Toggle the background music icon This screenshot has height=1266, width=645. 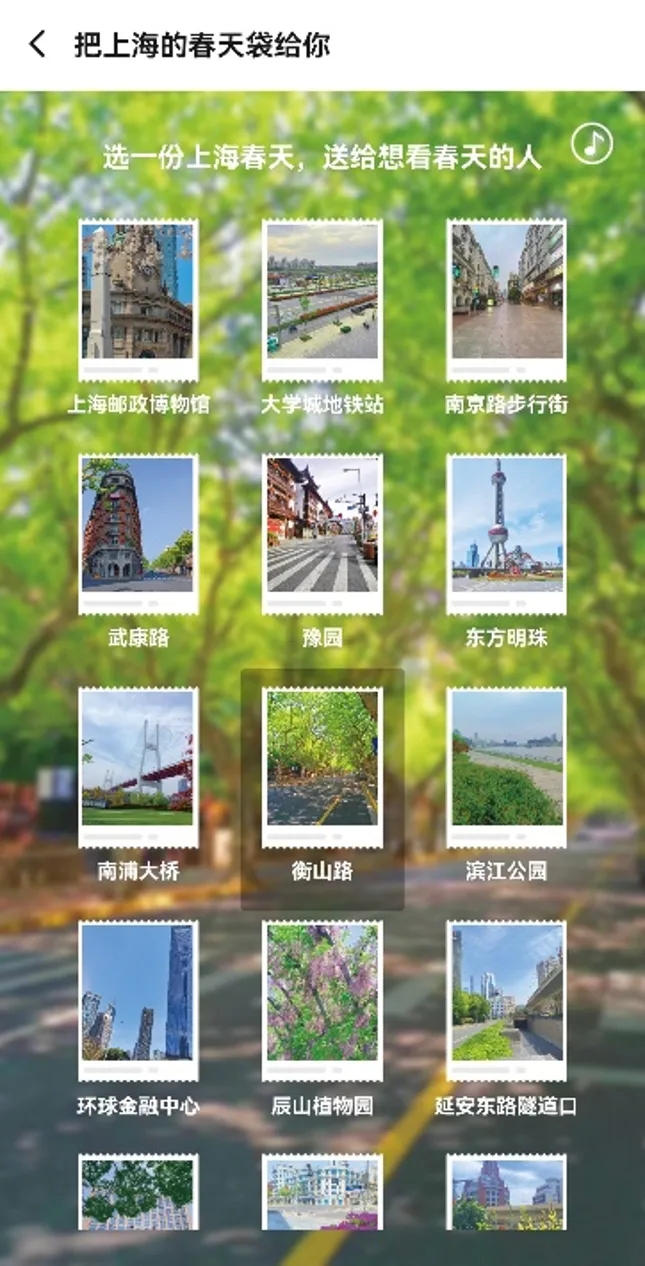(591, 145)
